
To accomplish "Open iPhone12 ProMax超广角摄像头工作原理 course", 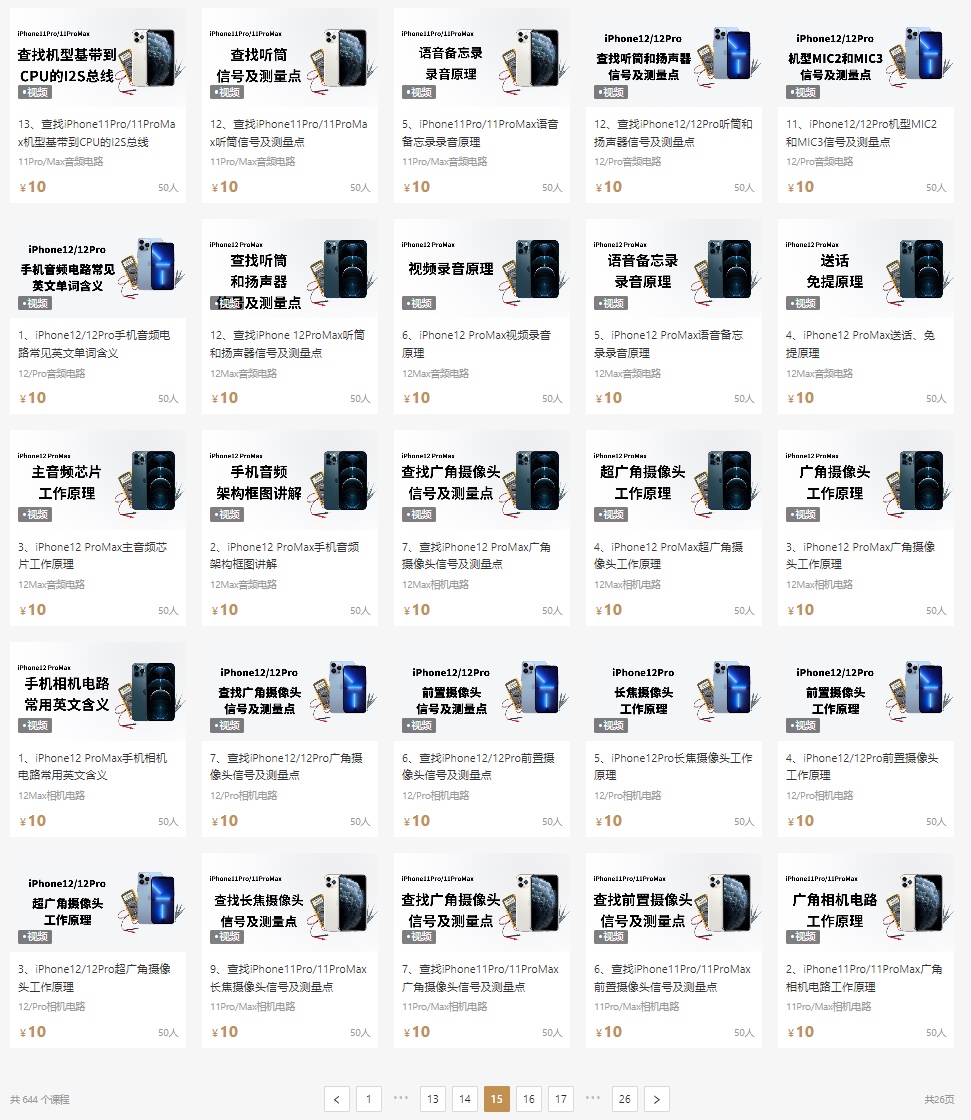I will (x=673, y=555).
